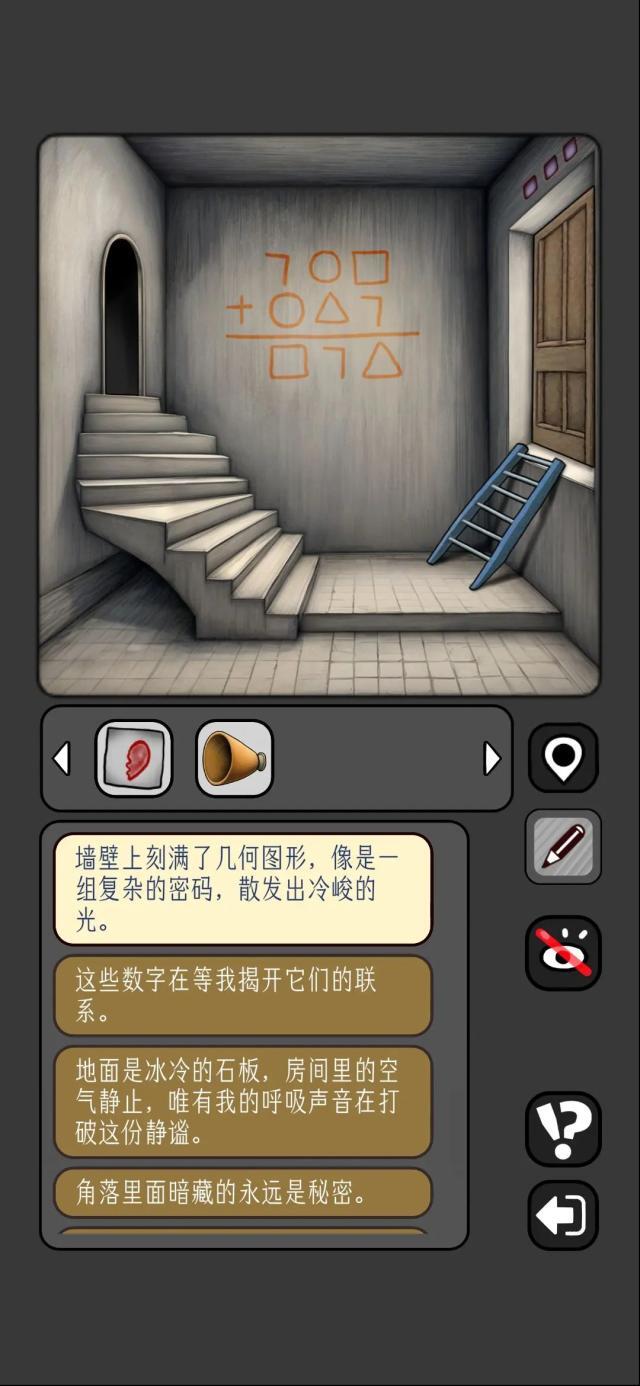Open the hint question mark button
The width and height of the screenshot is (640, 1386).
click(x=563, y=1129)
